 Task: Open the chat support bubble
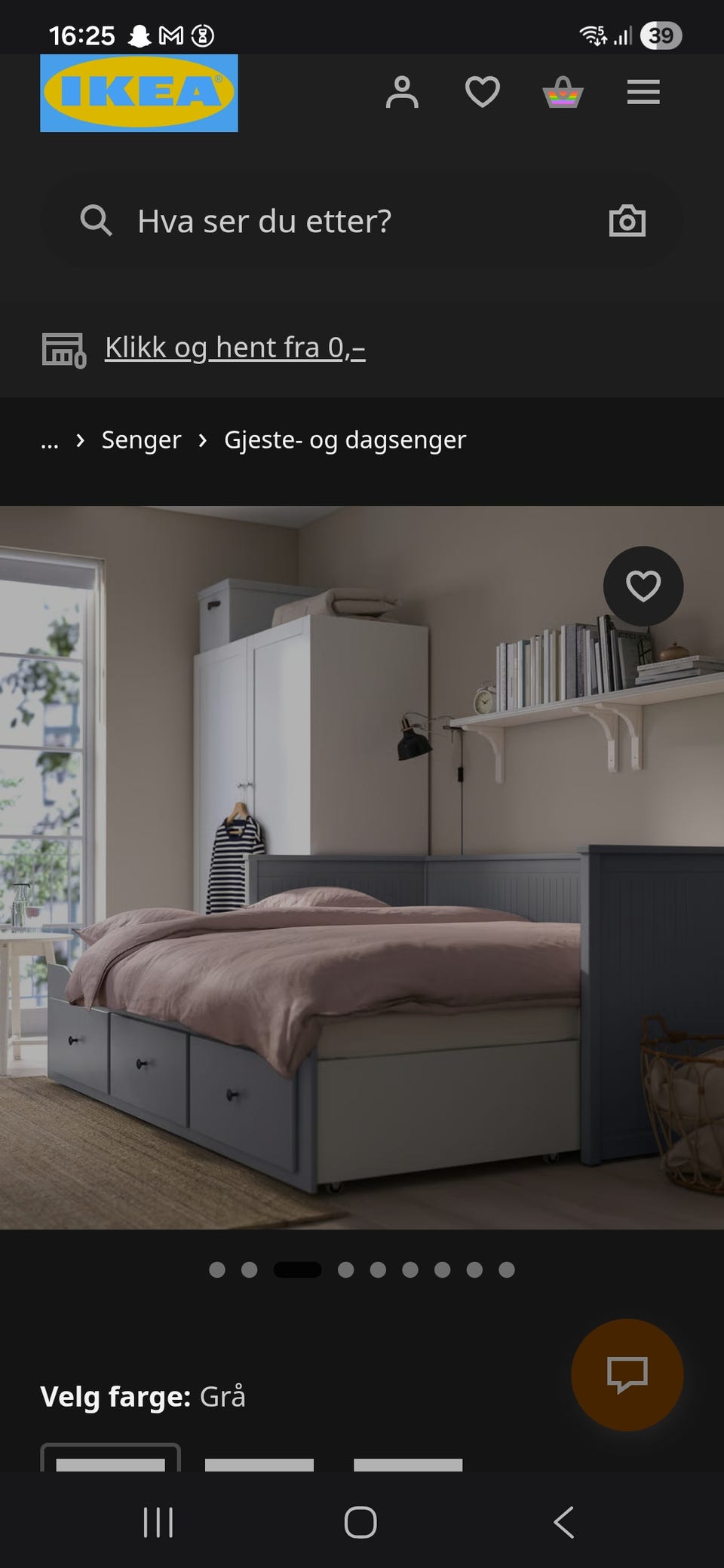point(627,1374)
